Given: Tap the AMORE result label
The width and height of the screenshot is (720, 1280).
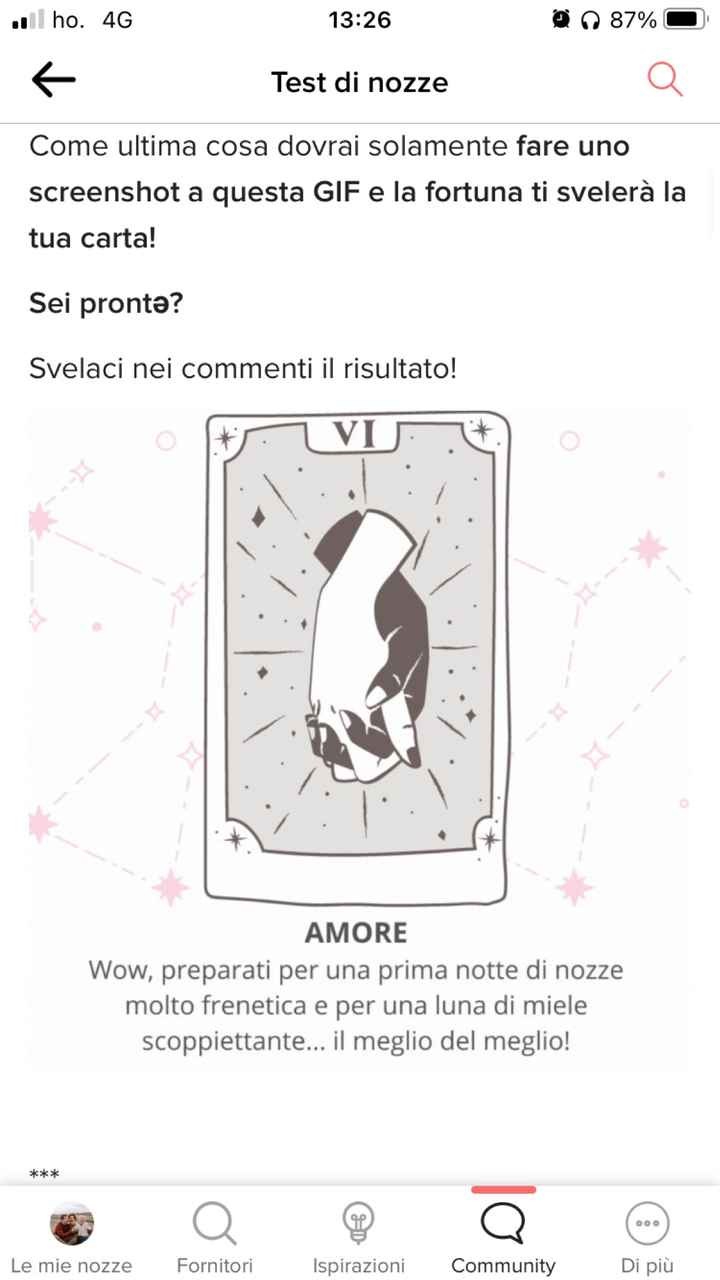Looking at the screenshot, I should click(x=356, y=932).
